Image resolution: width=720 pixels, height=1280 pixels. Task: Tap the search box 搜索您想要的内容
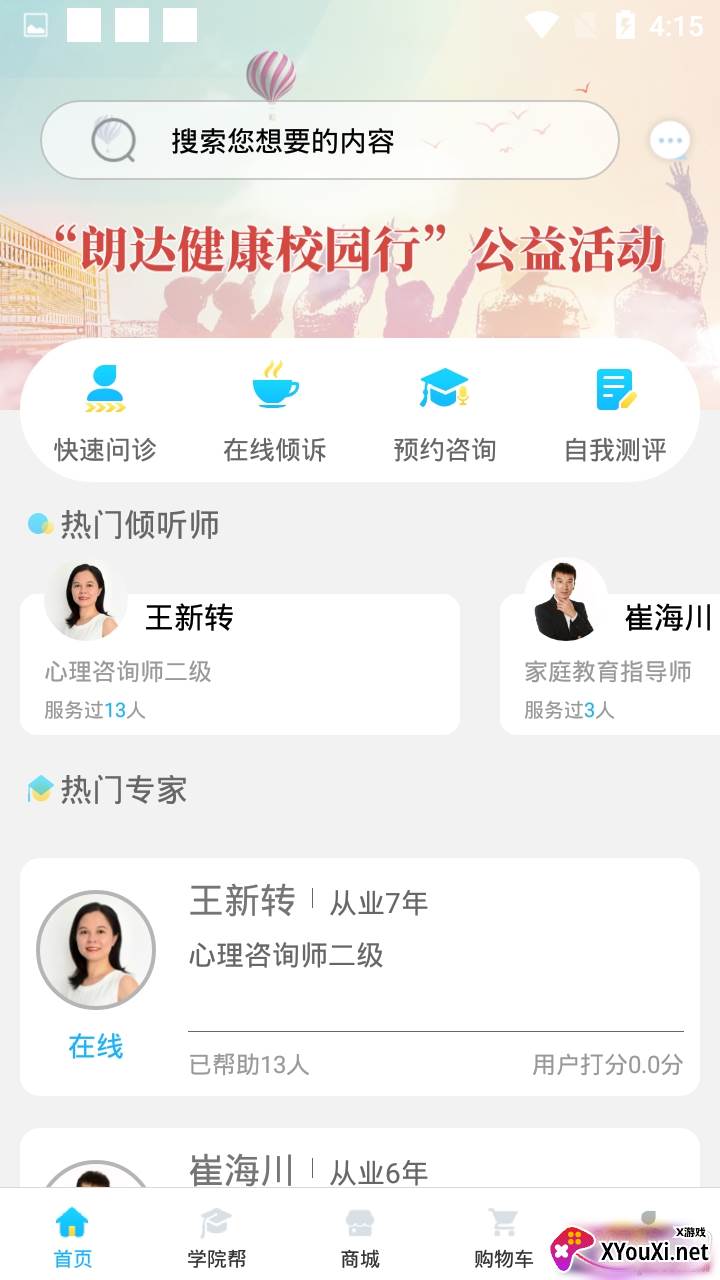click(x=330, y=141)
